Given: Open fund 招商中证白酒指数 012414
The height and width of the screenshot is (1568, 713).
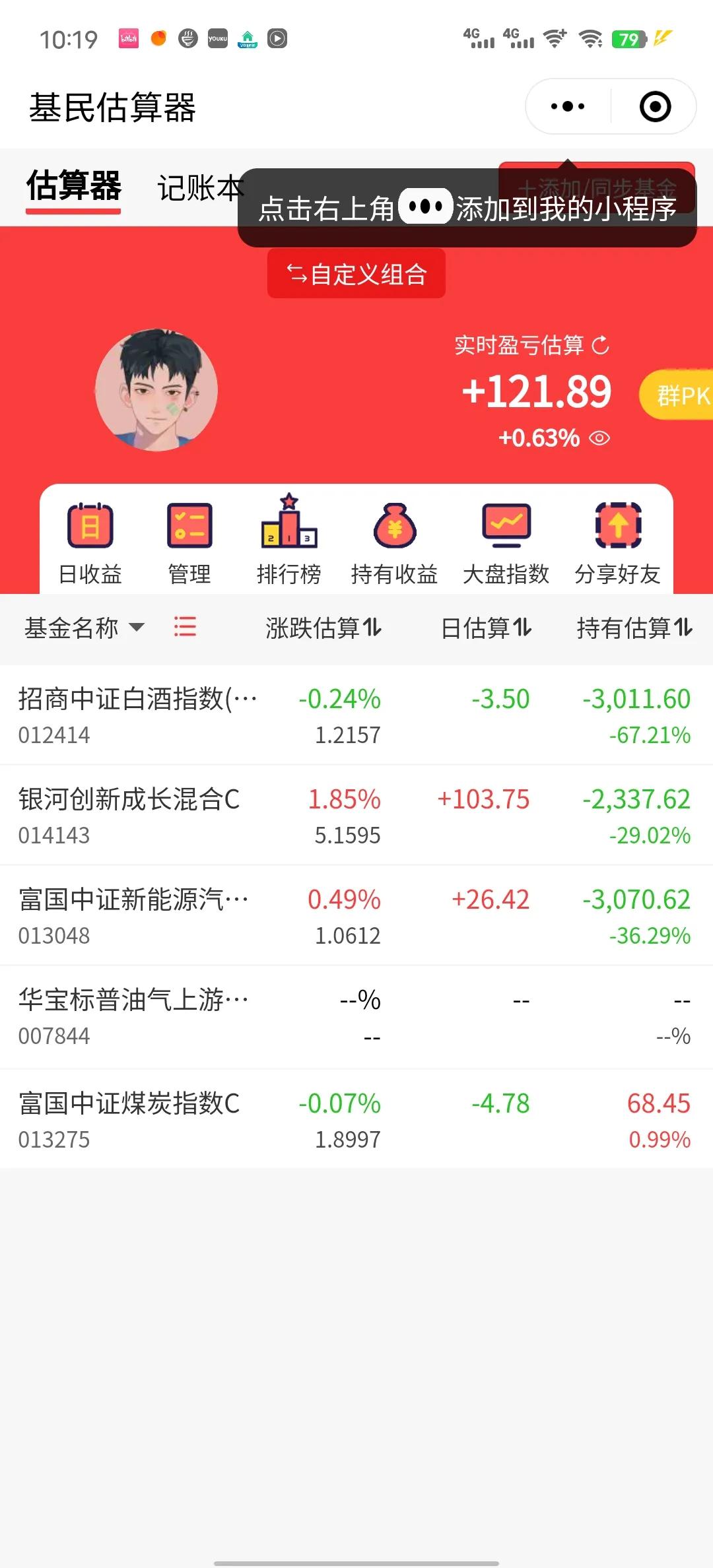Looking at the screenshot, I should pyautogui.click(x=137, y=715).
